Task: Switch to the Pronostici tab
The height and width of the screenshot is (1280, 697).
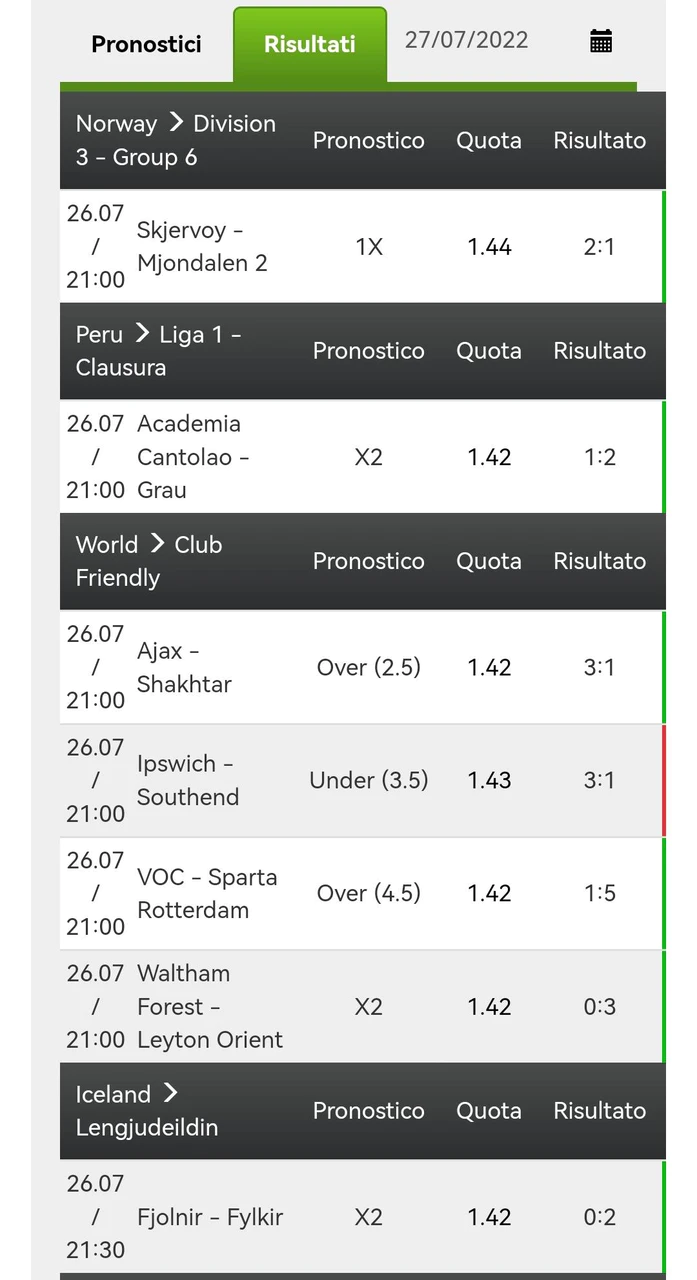Action: (146, 44)
